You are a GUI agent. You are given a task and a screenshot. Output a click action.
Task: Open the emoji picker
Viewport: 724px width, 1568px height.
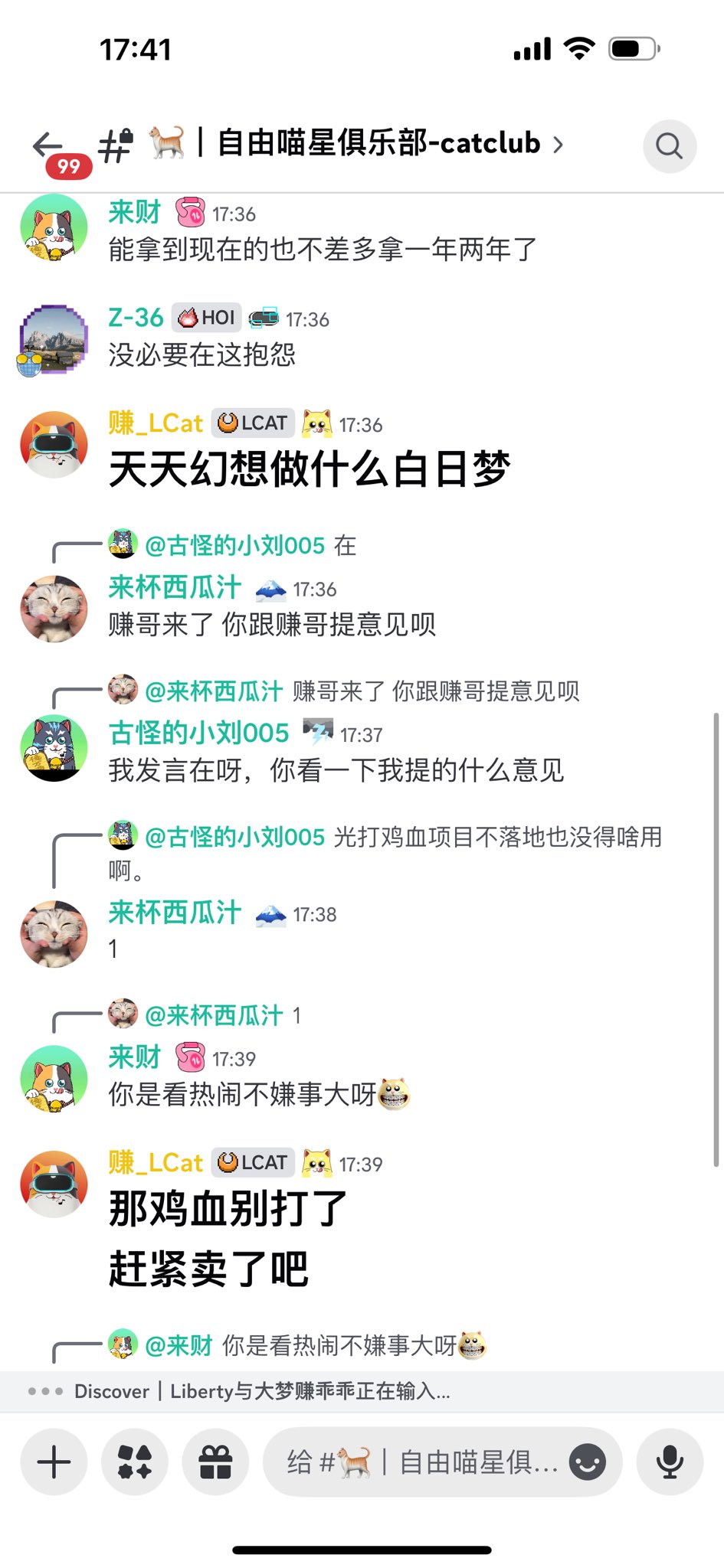tap(588, 1462)
